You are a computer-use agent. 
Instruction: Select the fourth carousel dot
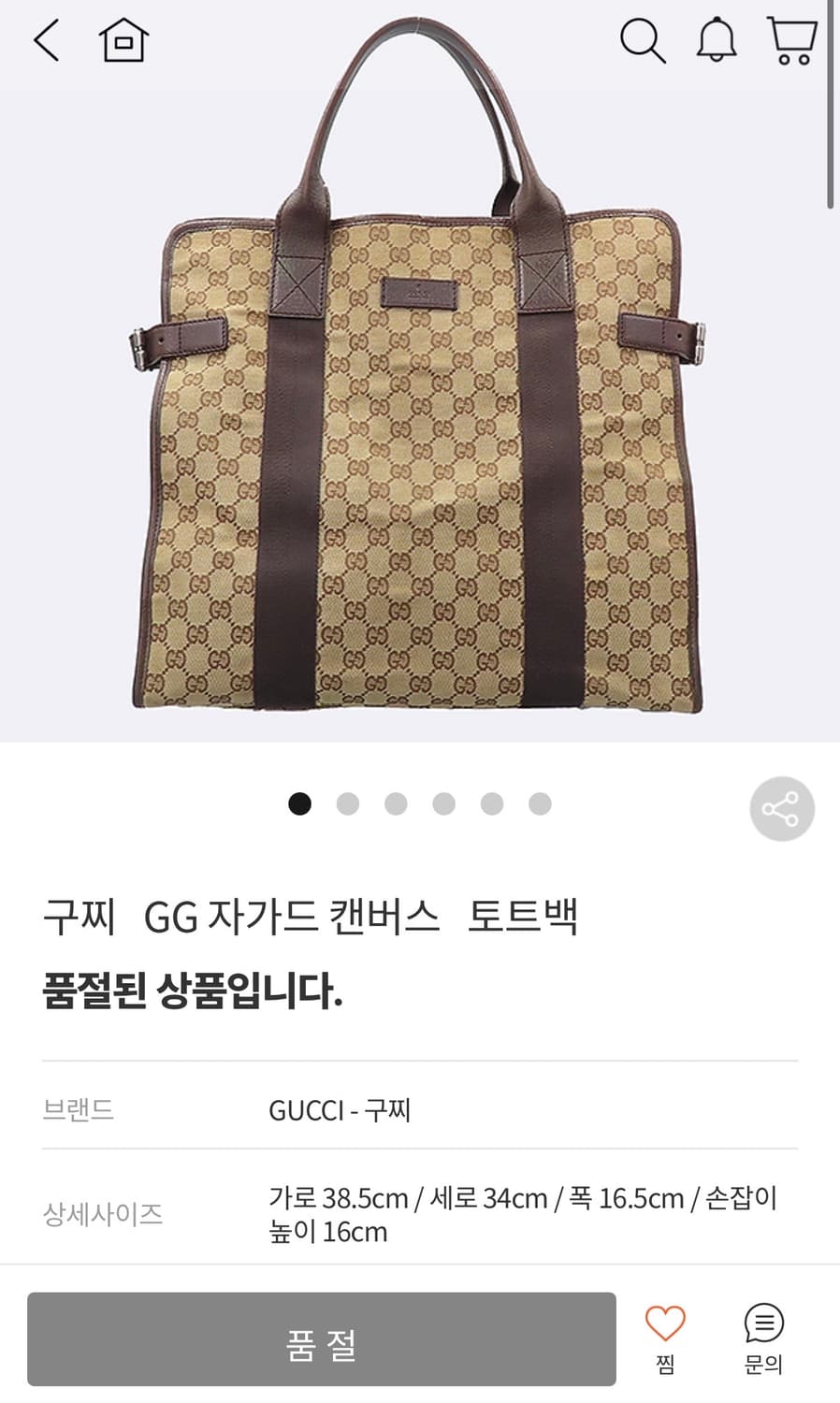tap(443, 803)
